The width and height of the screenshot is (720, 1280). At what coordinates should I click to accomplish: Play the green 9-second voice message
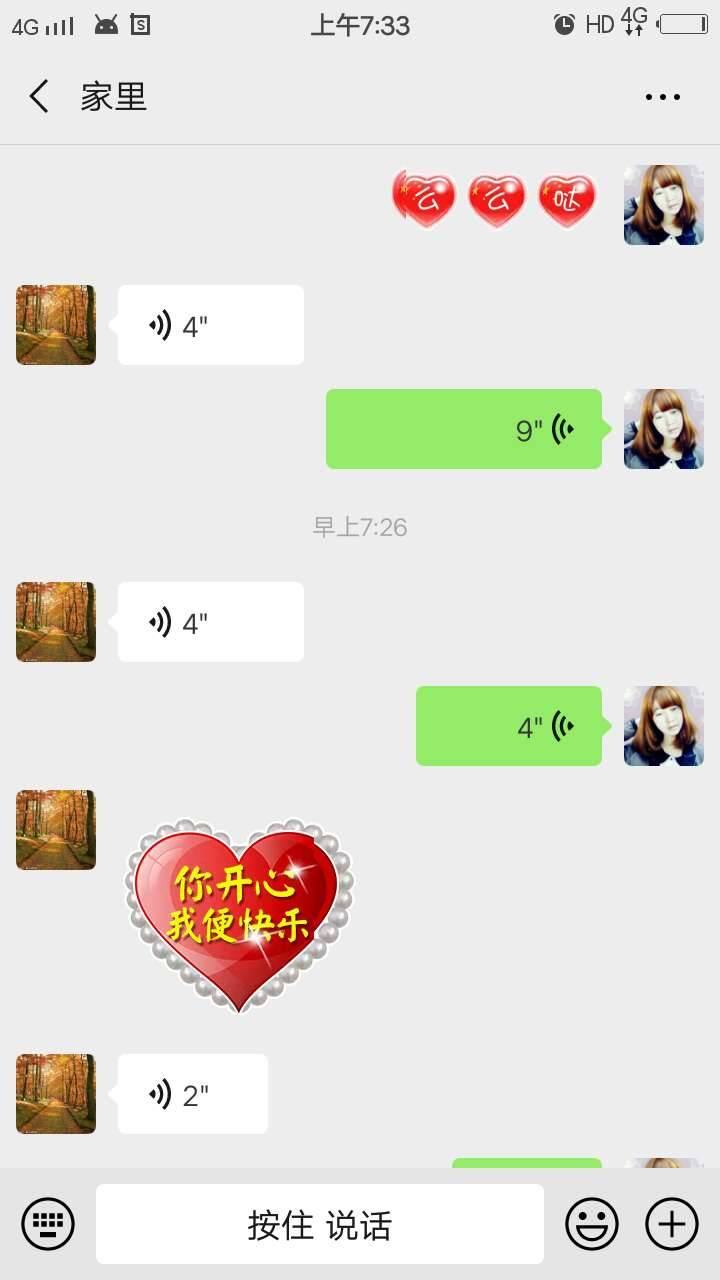pyautogui.click(x=464, y=429)
